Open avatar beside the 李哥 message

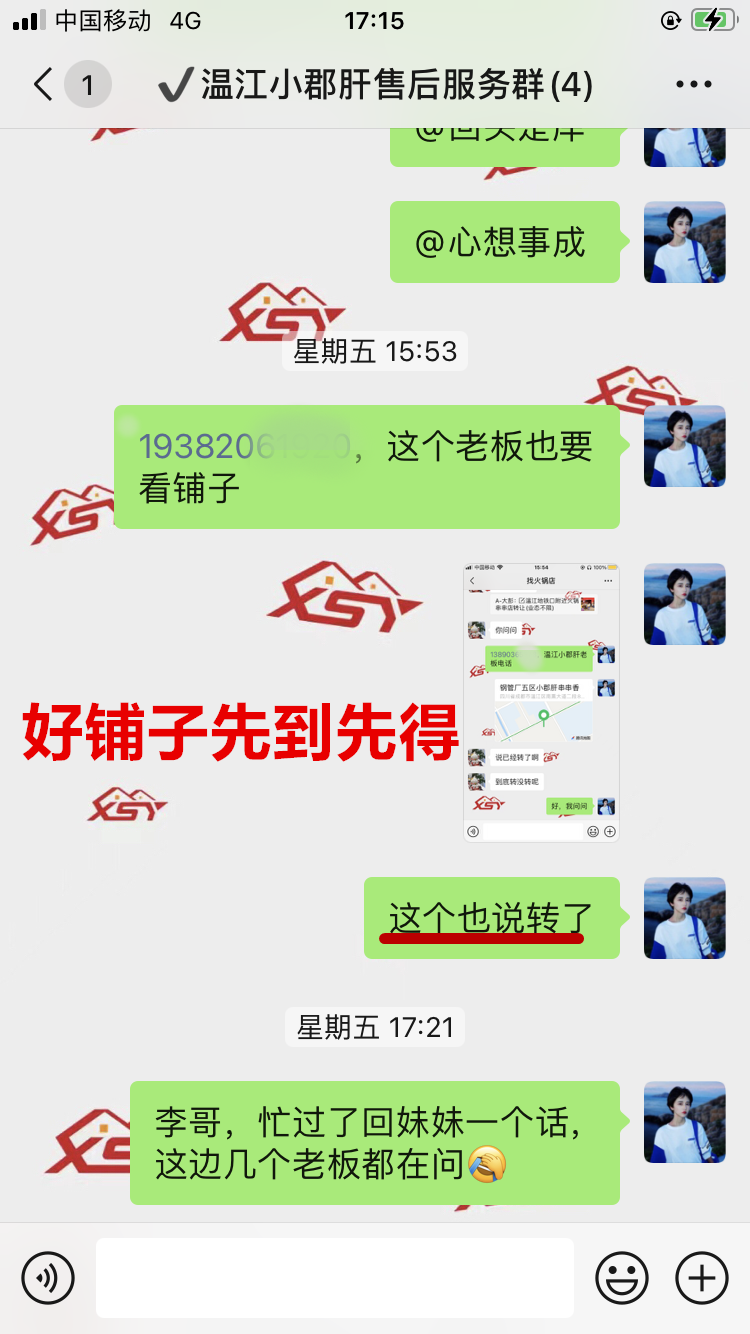(x=684, y=1122)
